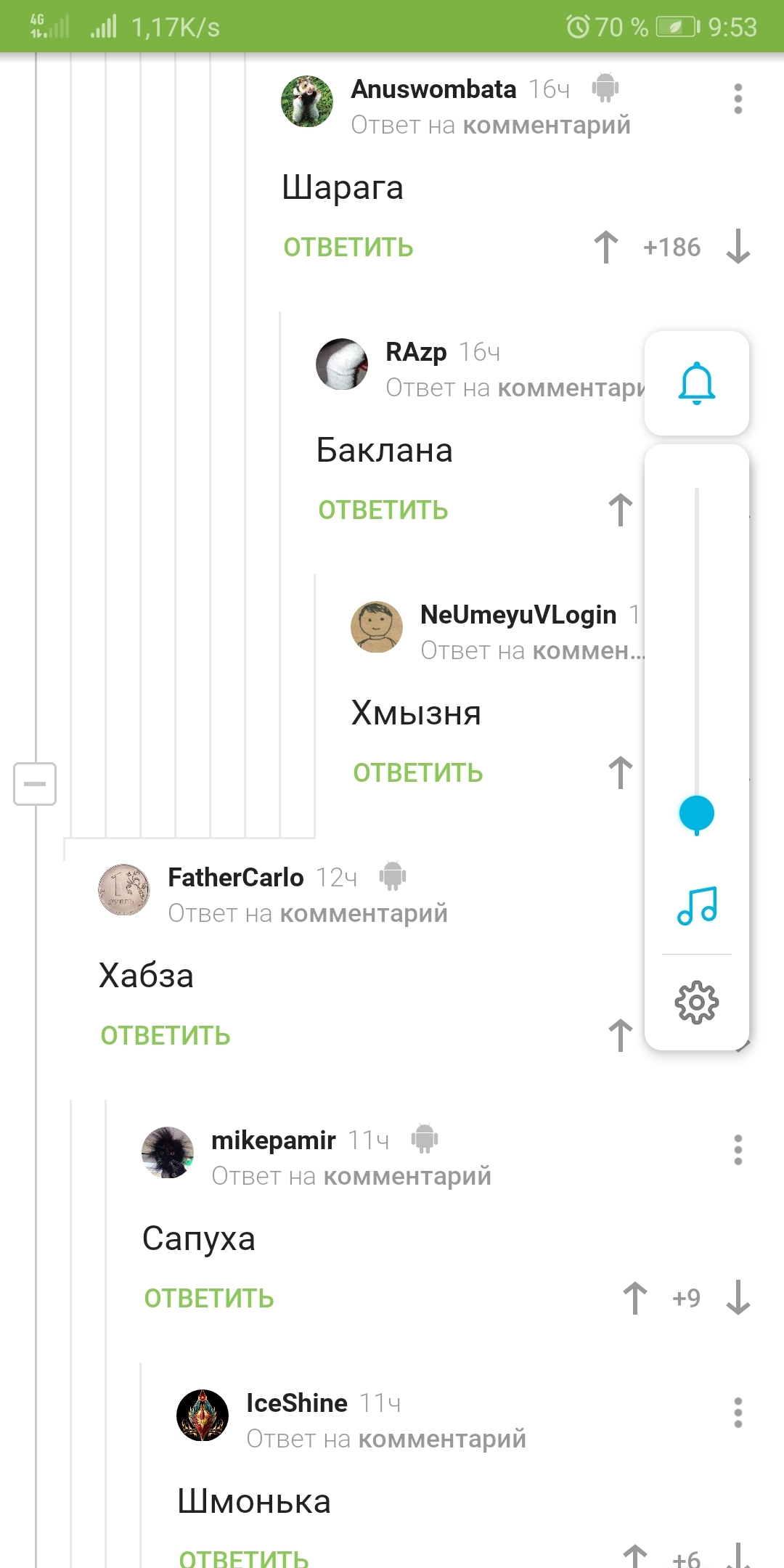Reply to FatherCarlo's comment "Хабза"
The height and width of the screenshot is (1568, 784).
point(166,1036)
